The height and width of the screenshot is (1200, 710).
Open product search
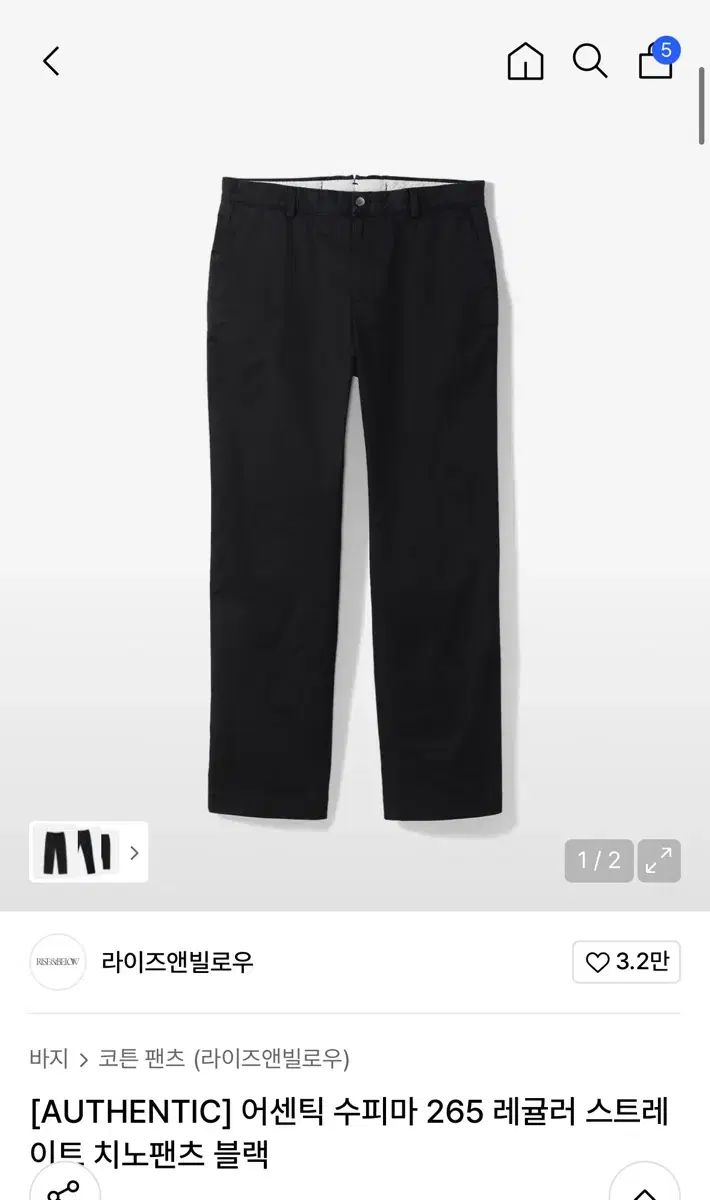tap(590, 62)
